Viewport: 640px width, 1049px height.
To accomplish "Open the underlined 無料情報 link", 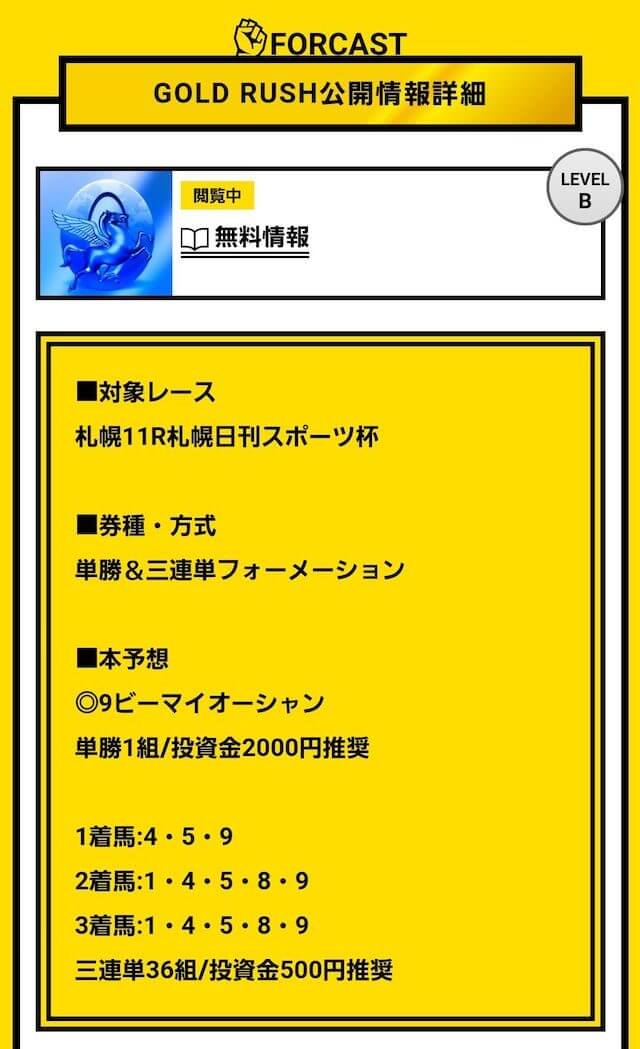I will (x=245, y=238).
